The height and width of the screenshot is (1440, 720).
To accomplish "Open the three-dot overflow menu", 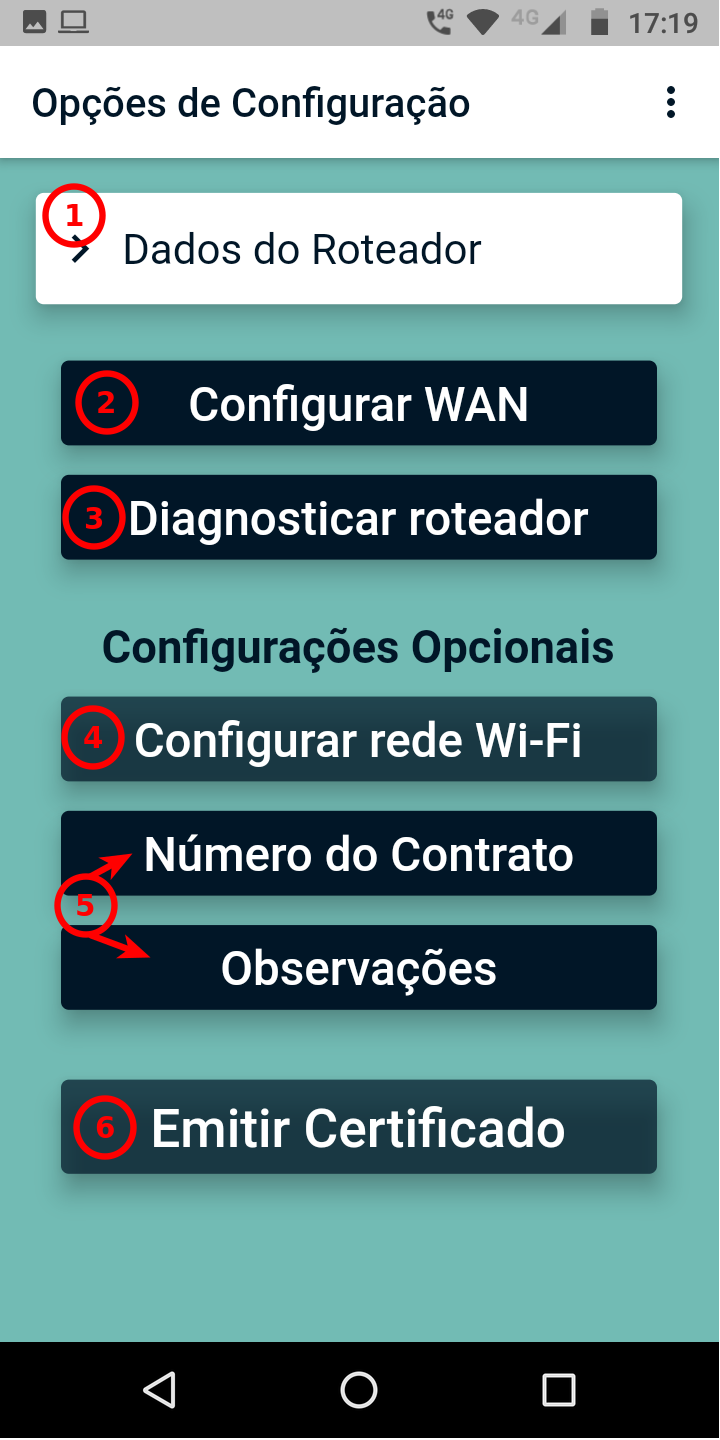I will (x=670, y=102).
